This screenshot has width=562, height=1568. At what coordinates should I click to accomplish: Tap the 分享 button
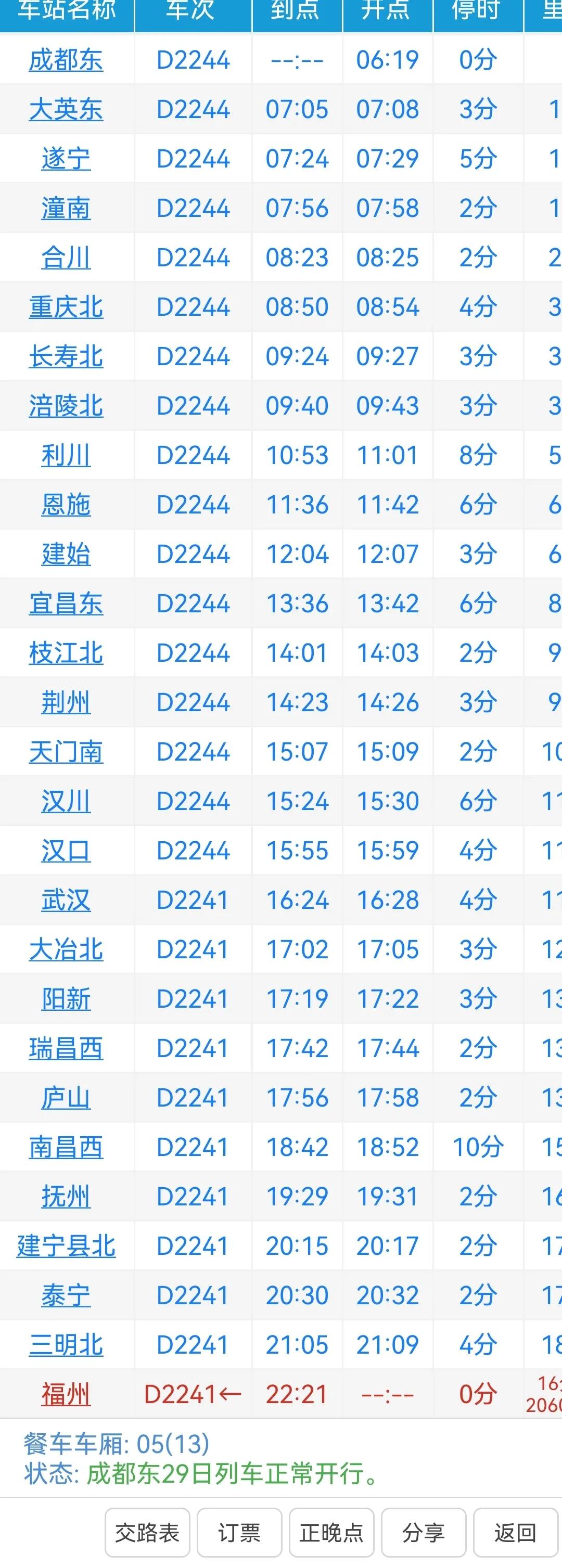coord(423,1532)
